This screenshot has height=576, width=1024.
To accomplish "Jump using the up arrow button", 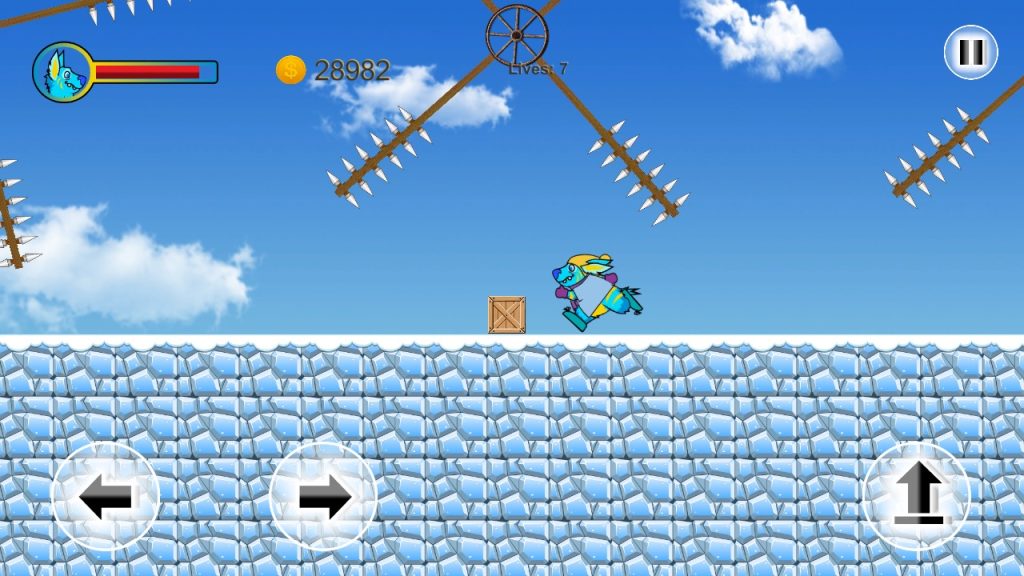I will (916, 496).
